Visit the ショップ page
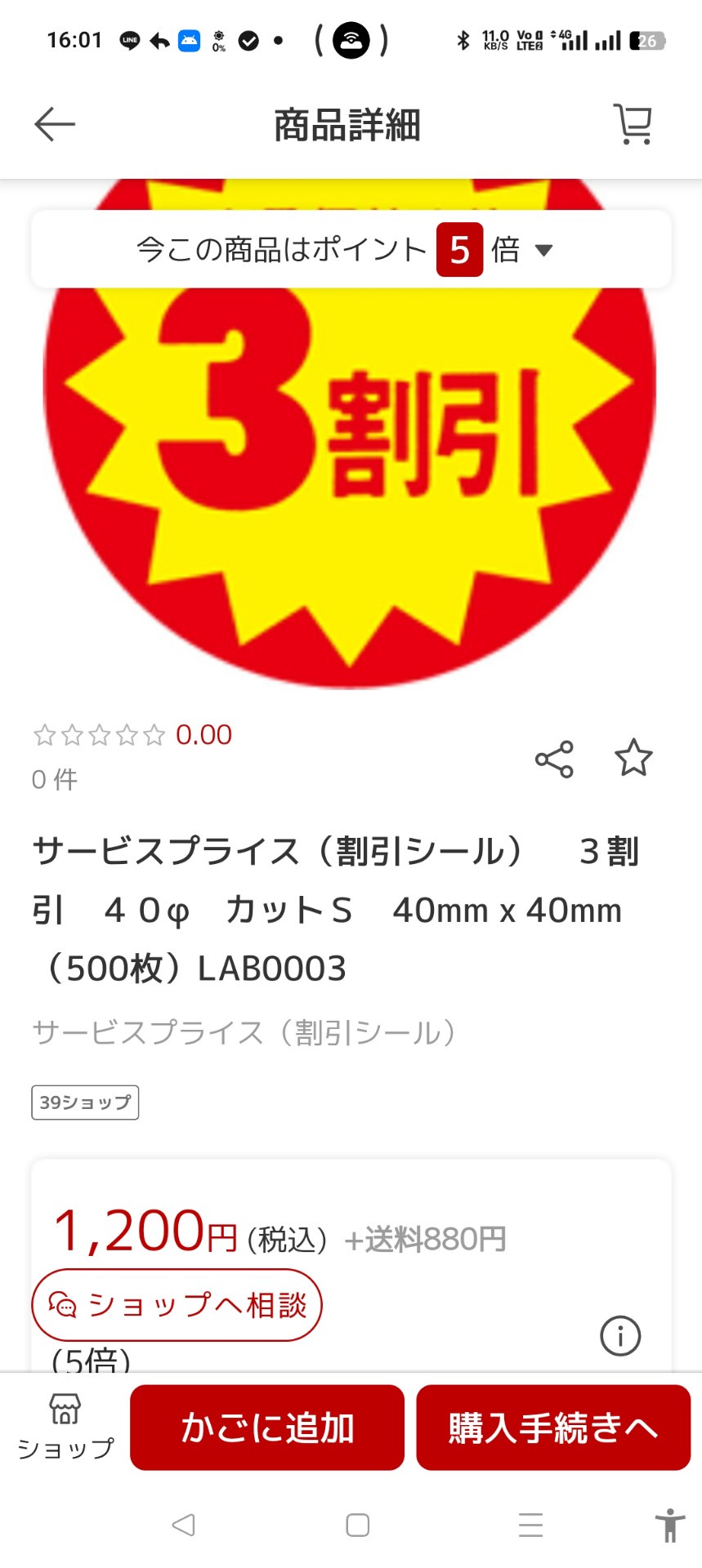This screenshot has height=1568, width=702. tap(65, 1428)
